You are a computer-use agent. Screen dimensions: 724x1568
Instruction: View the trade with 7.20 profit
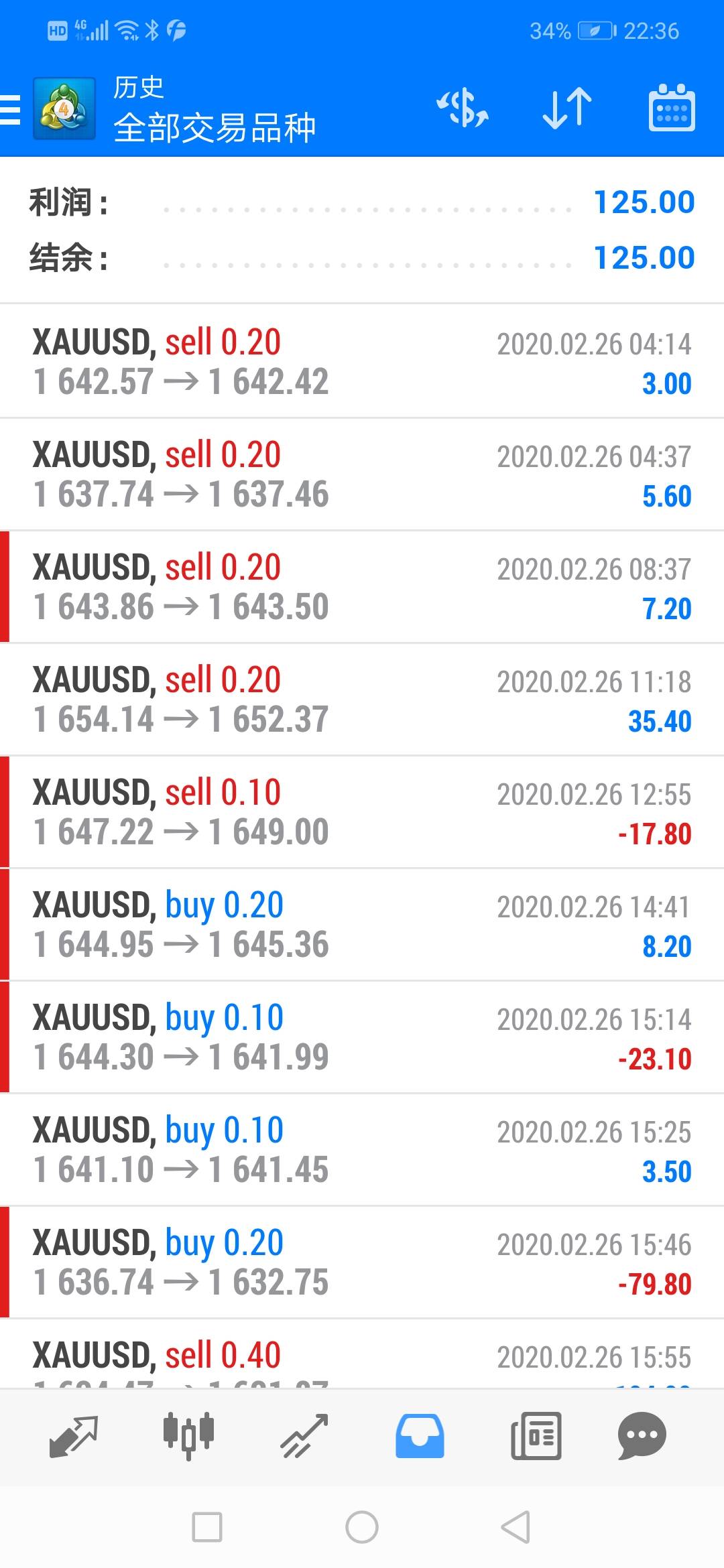coord(362,587)
